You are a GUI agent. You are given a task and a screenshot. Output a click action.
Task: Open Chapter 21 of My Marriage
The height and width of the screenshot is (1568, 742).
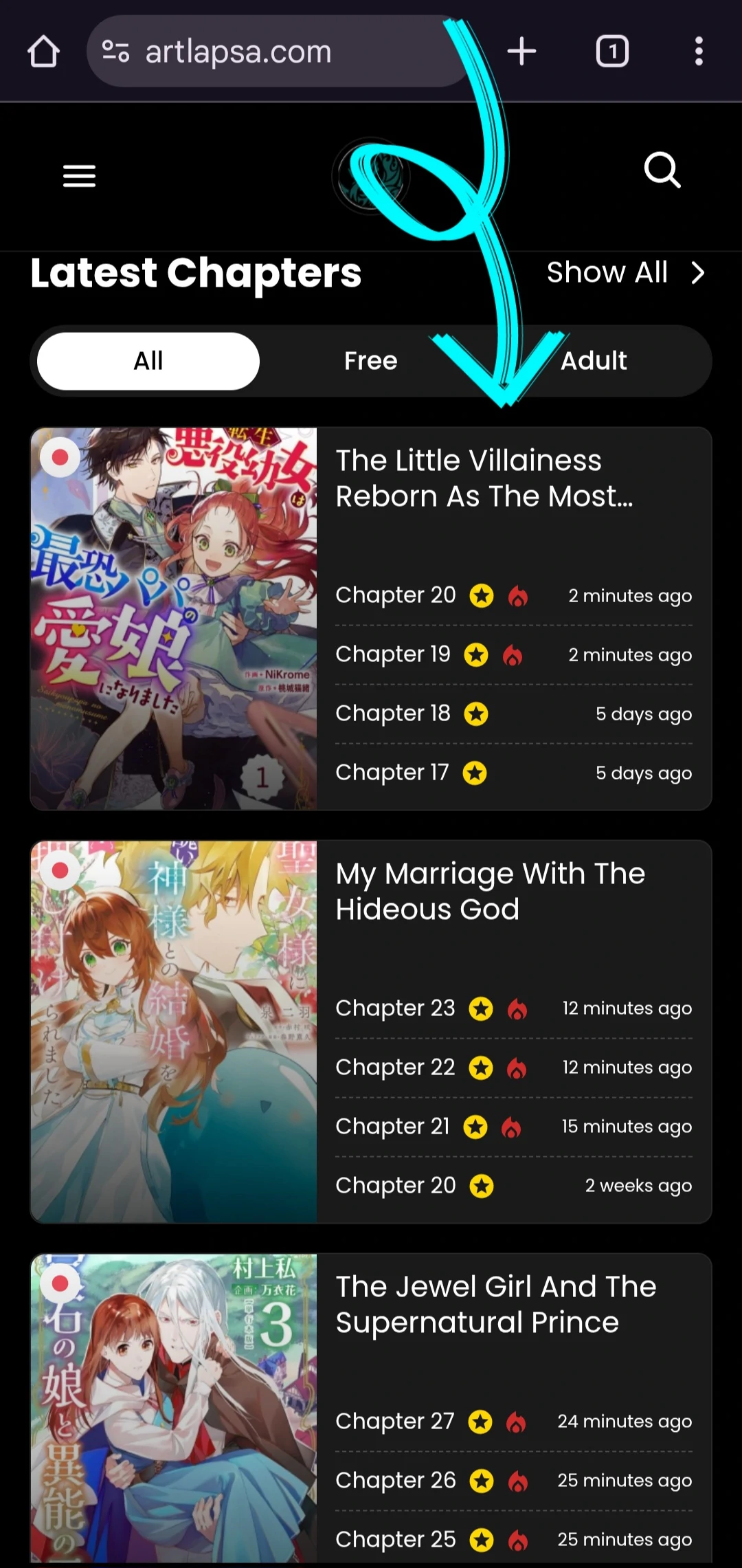click(x=392, y=1127)
